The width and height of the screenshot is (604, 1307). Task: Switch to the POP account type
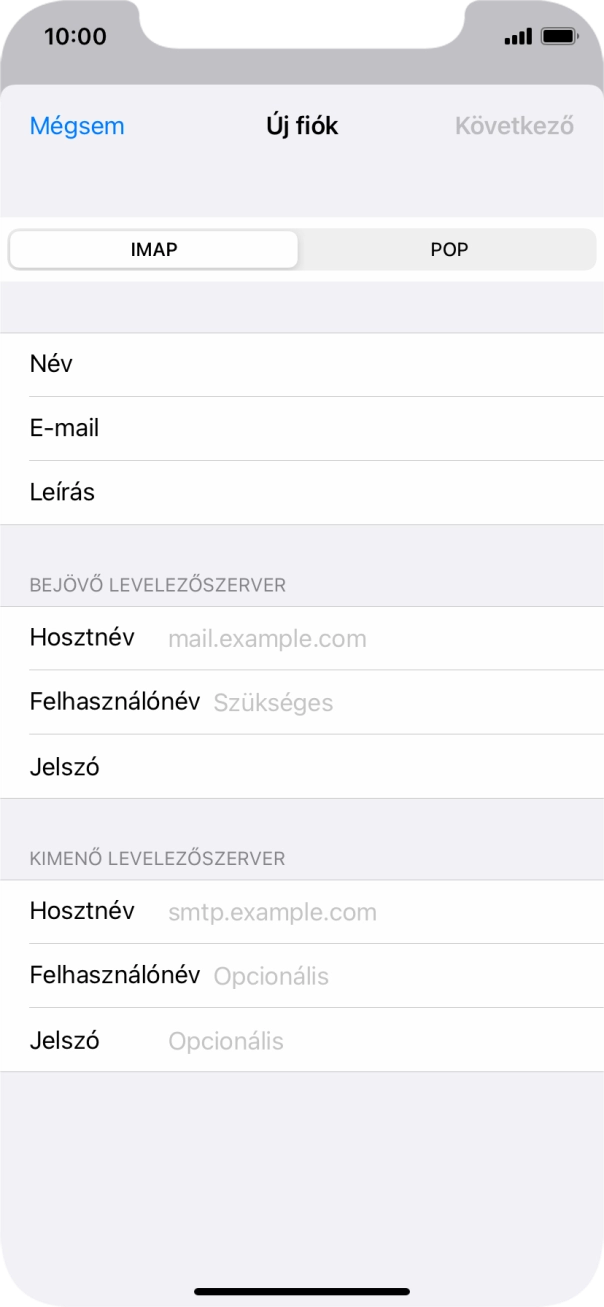click(x=449, y=250)
